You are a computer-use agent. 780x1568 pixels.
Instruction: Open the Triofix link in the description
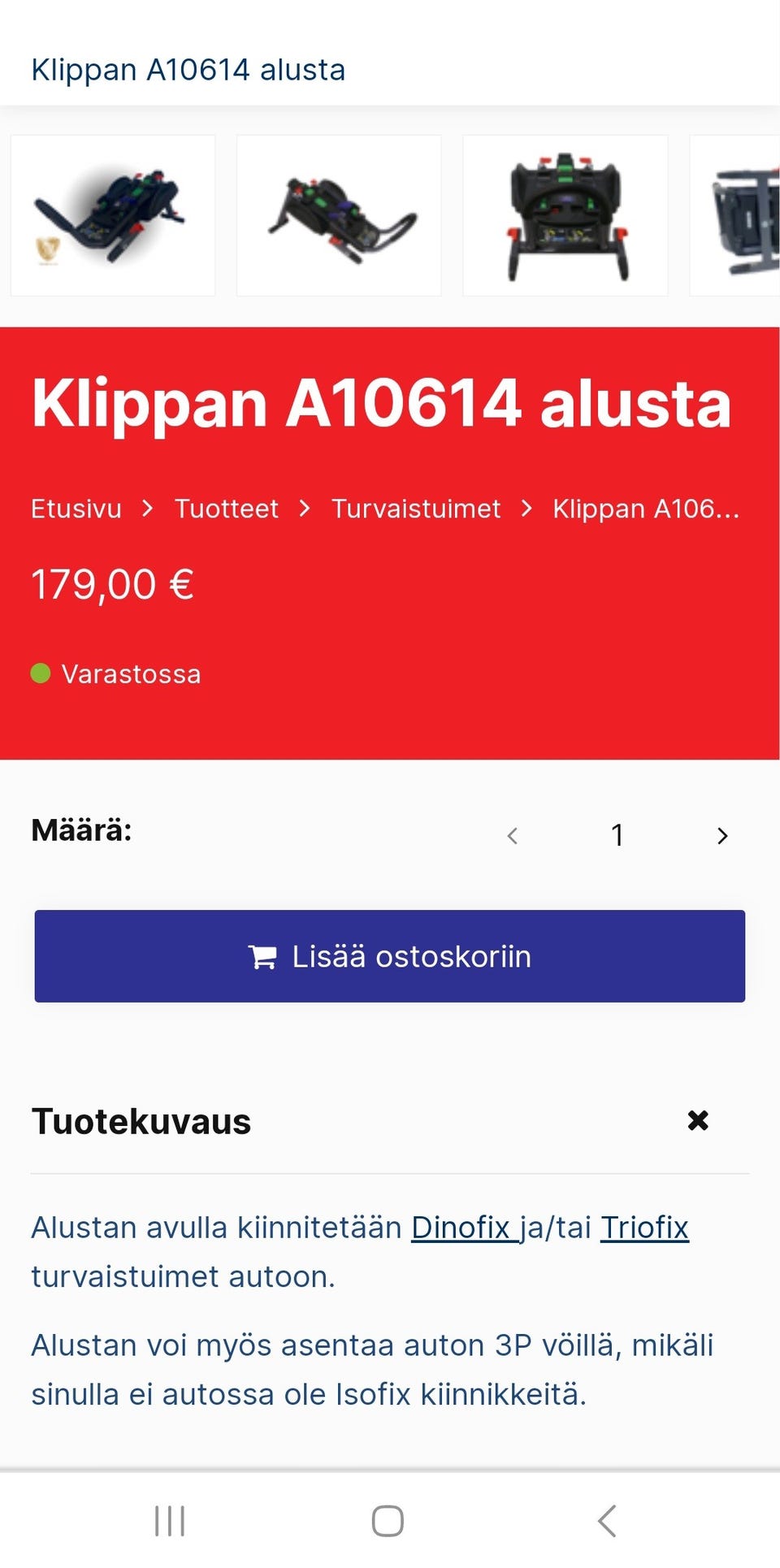643,1227
